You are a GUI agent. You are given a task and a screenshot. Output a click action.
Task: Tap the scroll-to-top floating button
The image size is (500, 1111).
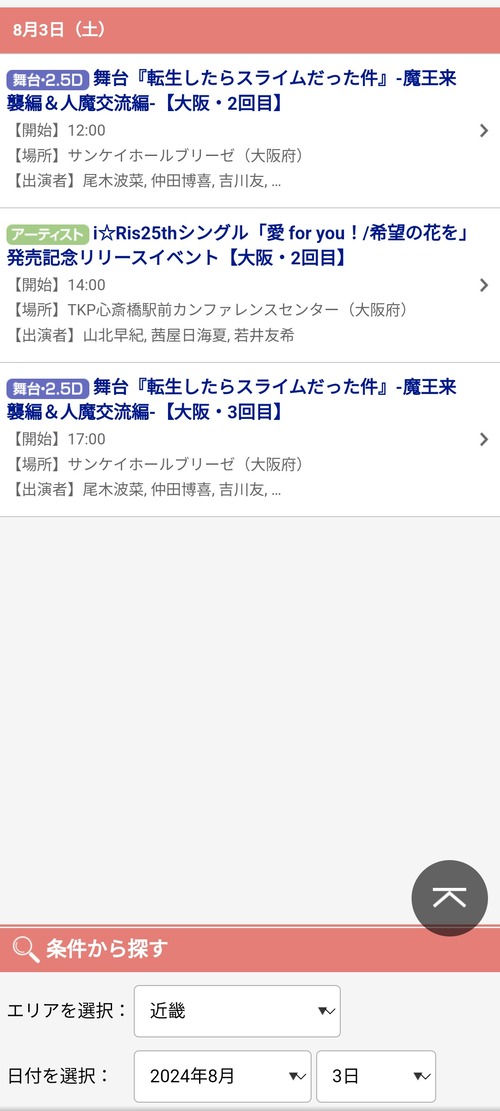click(450, 898)
